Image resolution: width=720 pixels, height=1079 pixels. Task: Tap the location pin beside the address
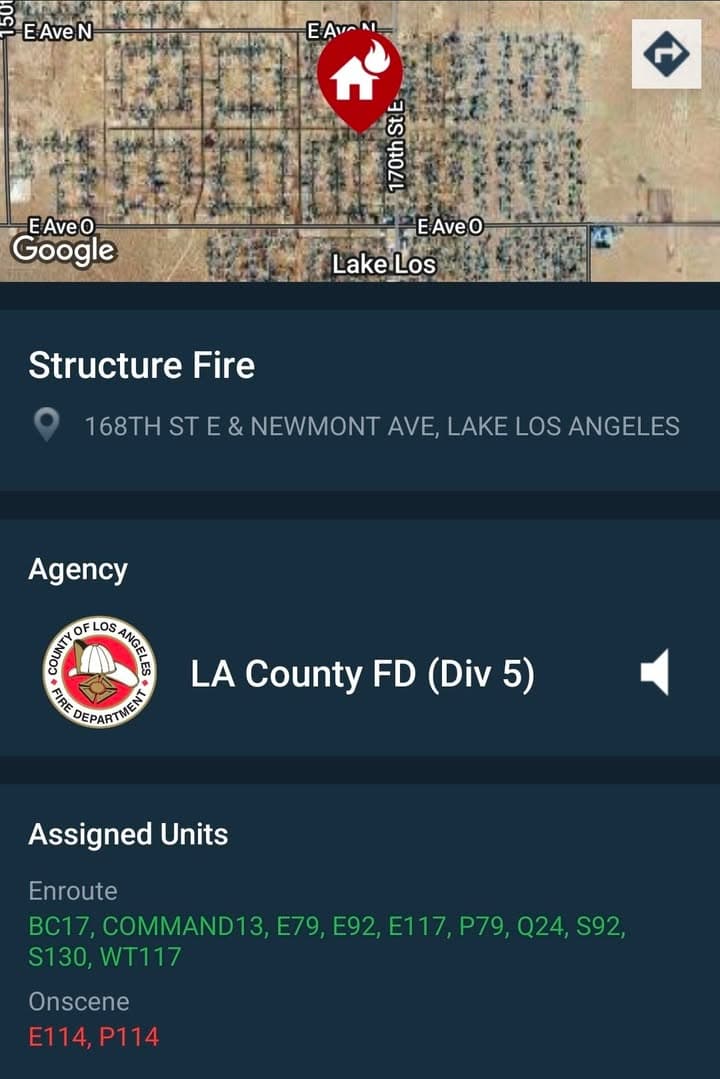pos(47,424)
